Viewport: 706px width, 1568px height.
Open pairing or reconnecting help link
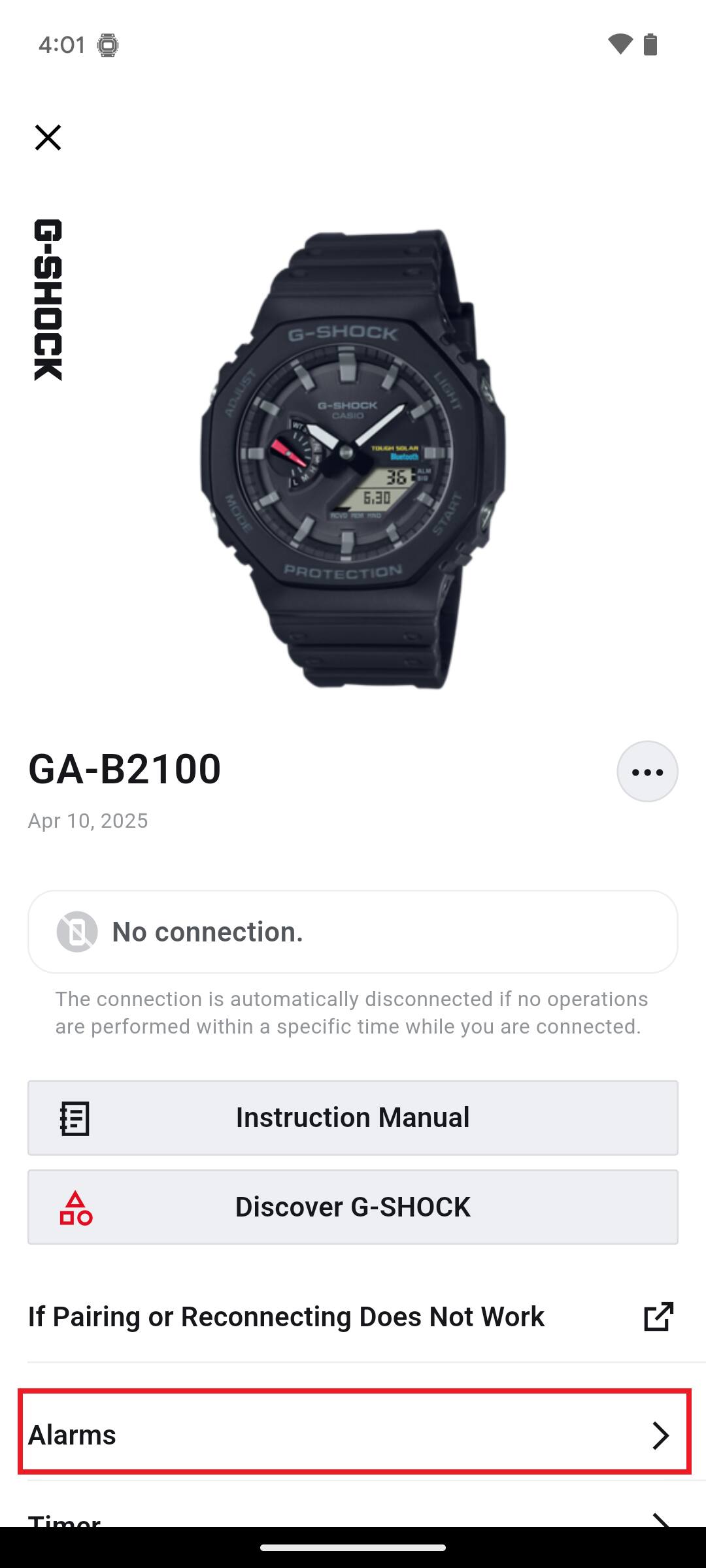pyautogui.click(x=352, y=1316)
